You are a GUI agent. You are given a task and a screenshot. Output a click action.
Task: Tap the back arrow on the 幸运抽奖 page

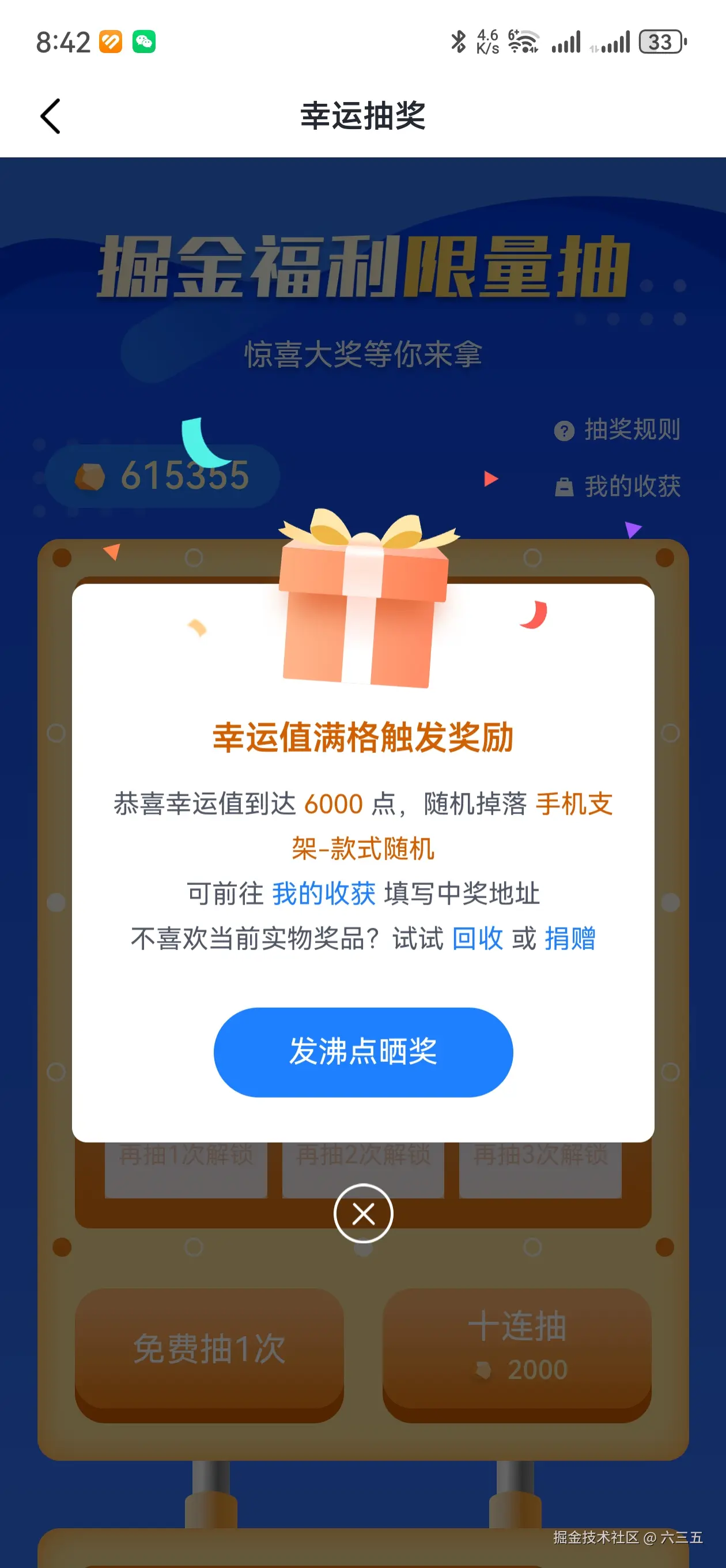pyautogui.click(x=51, y=116)
